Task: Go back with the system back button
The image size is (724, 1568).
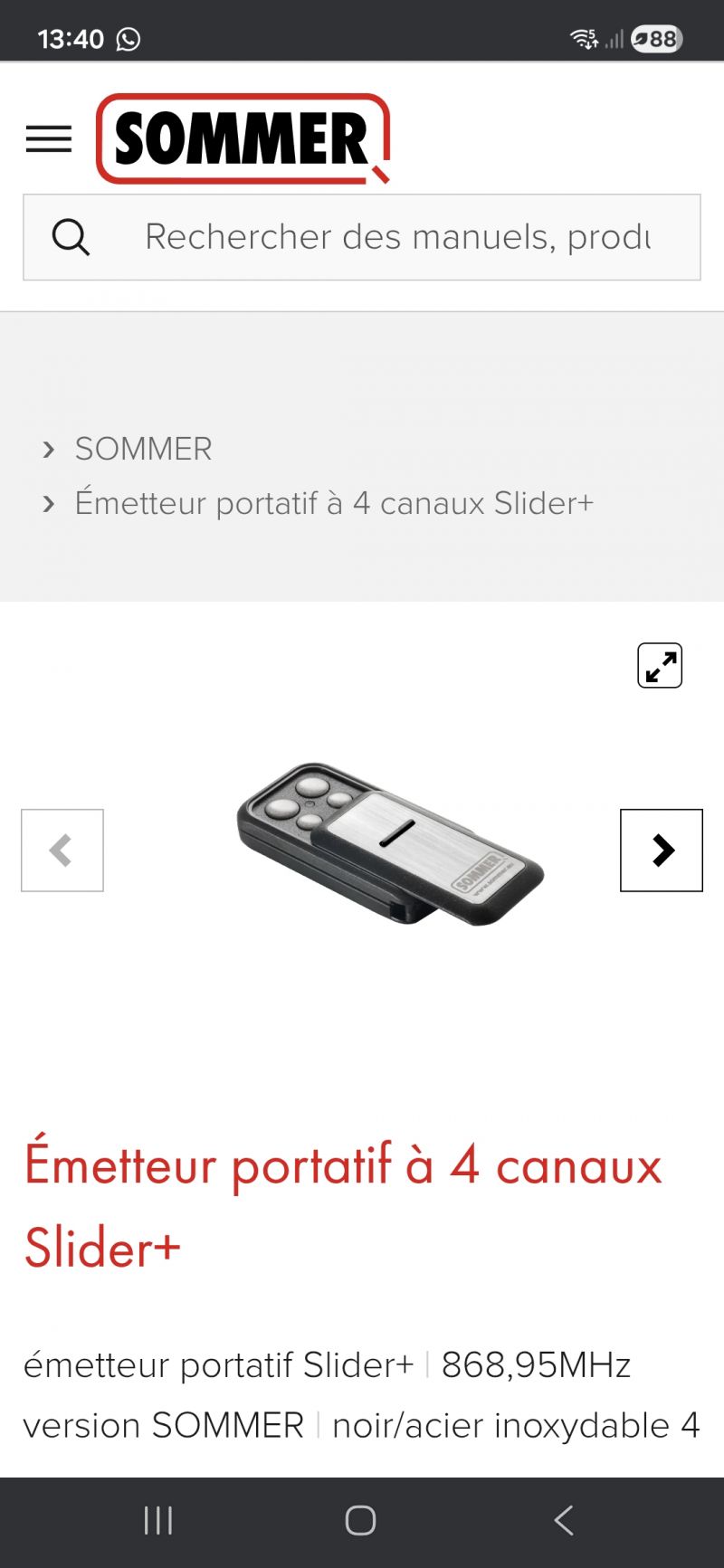Action: (x=564, y=1520)
